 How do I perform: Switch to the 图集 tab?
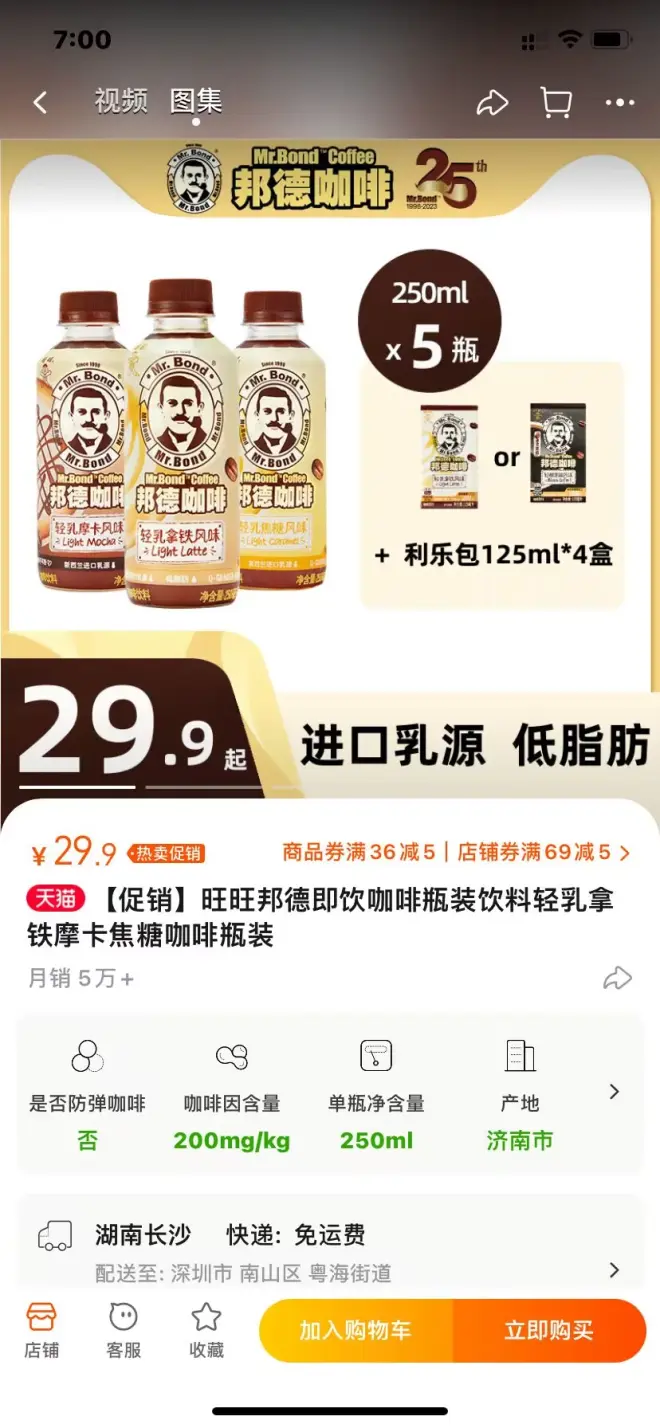click(x=196, y=101)
